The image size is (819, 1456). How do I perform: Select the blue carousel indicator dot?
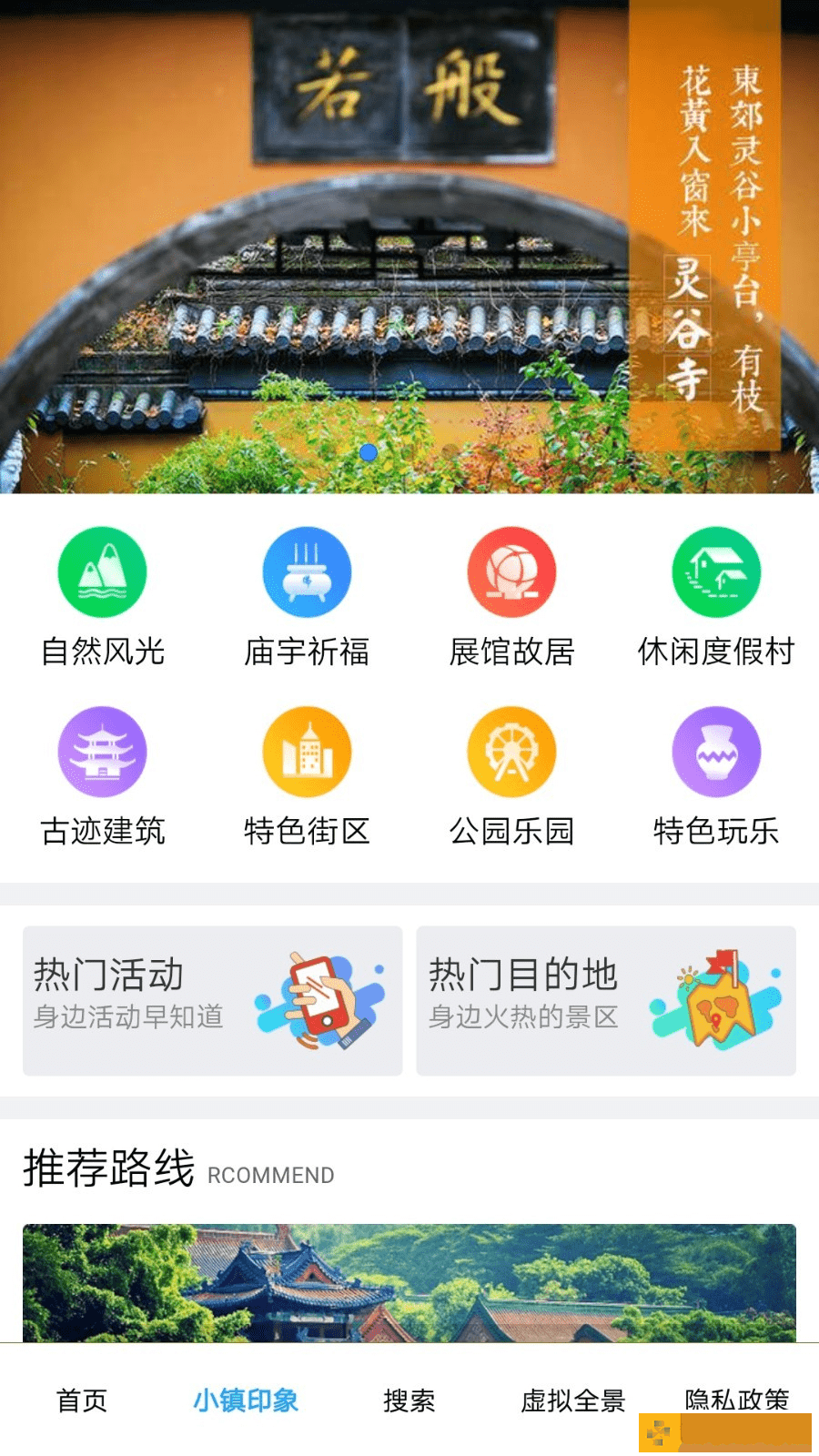click(x=370, y=453)
